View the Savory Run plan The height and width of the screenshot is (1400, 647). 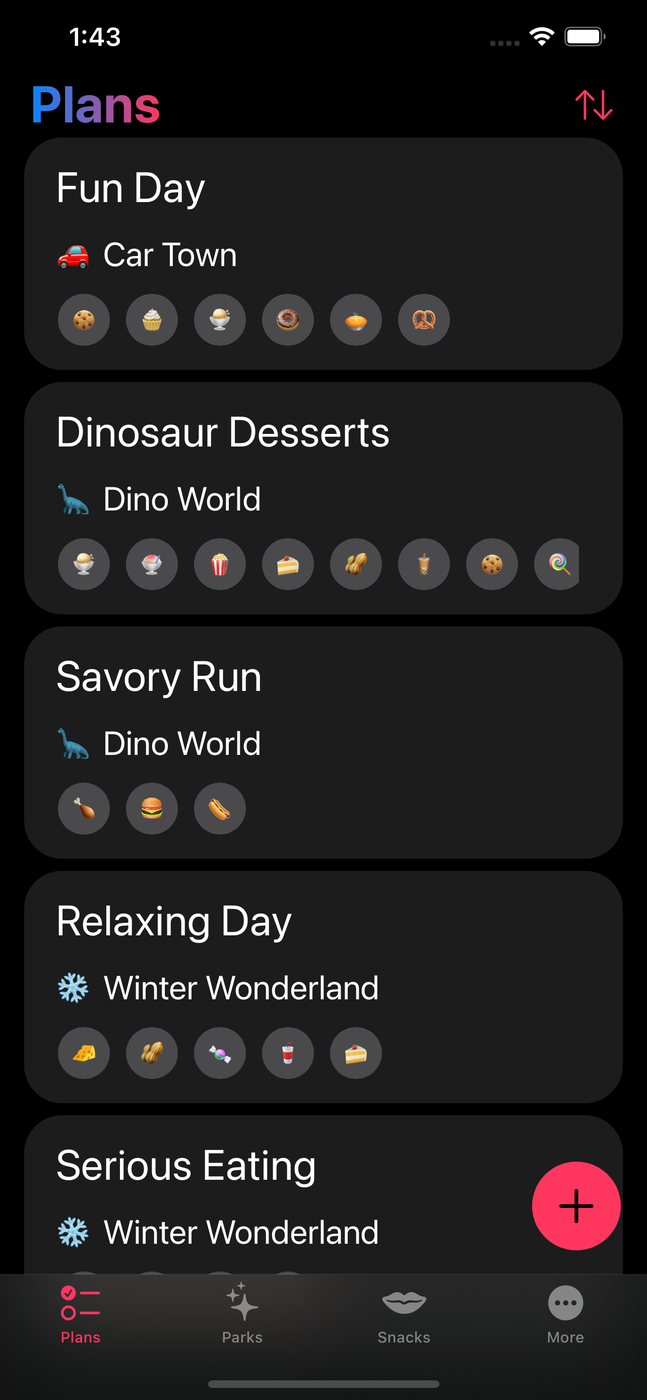[x=323, y=741]
